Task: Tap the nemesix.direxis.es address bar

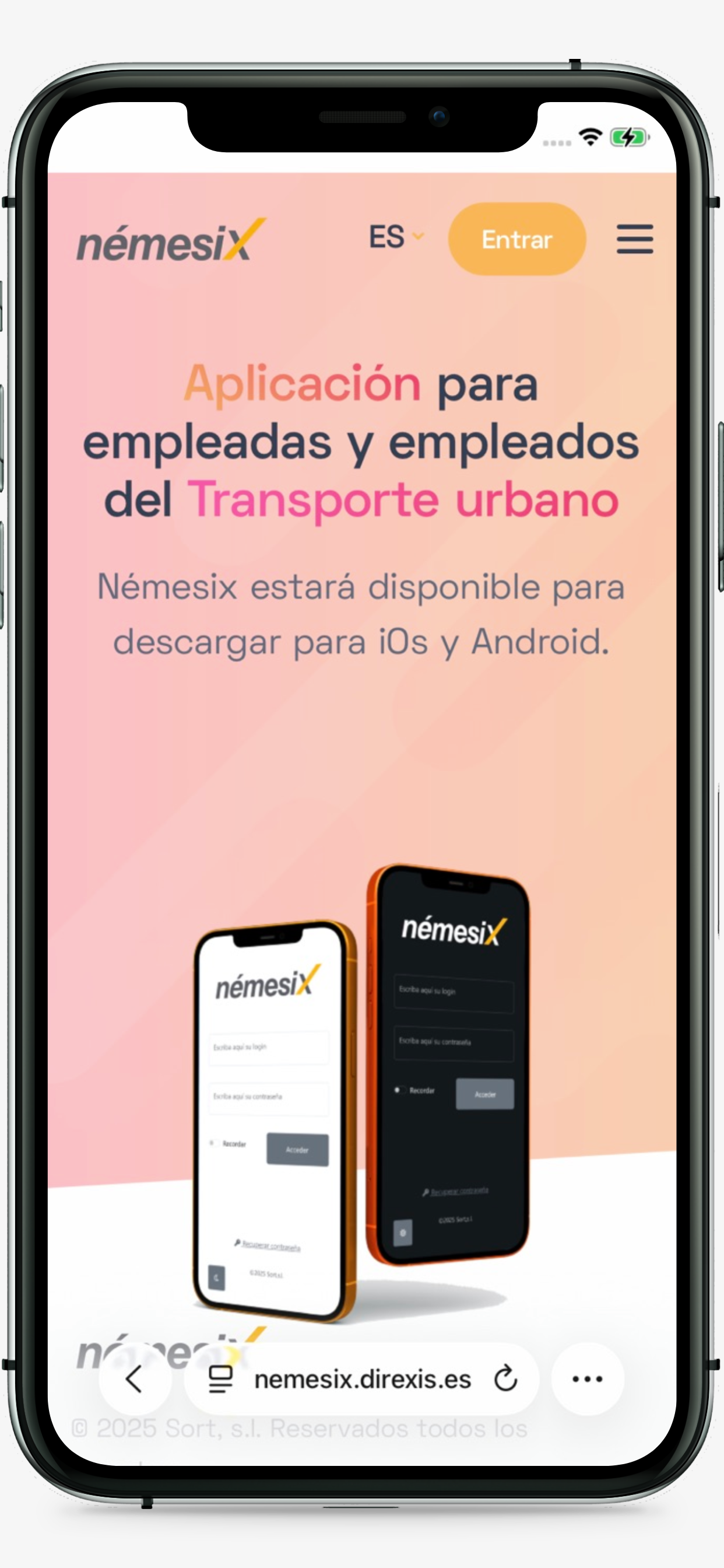Action: pos(362,1380)
